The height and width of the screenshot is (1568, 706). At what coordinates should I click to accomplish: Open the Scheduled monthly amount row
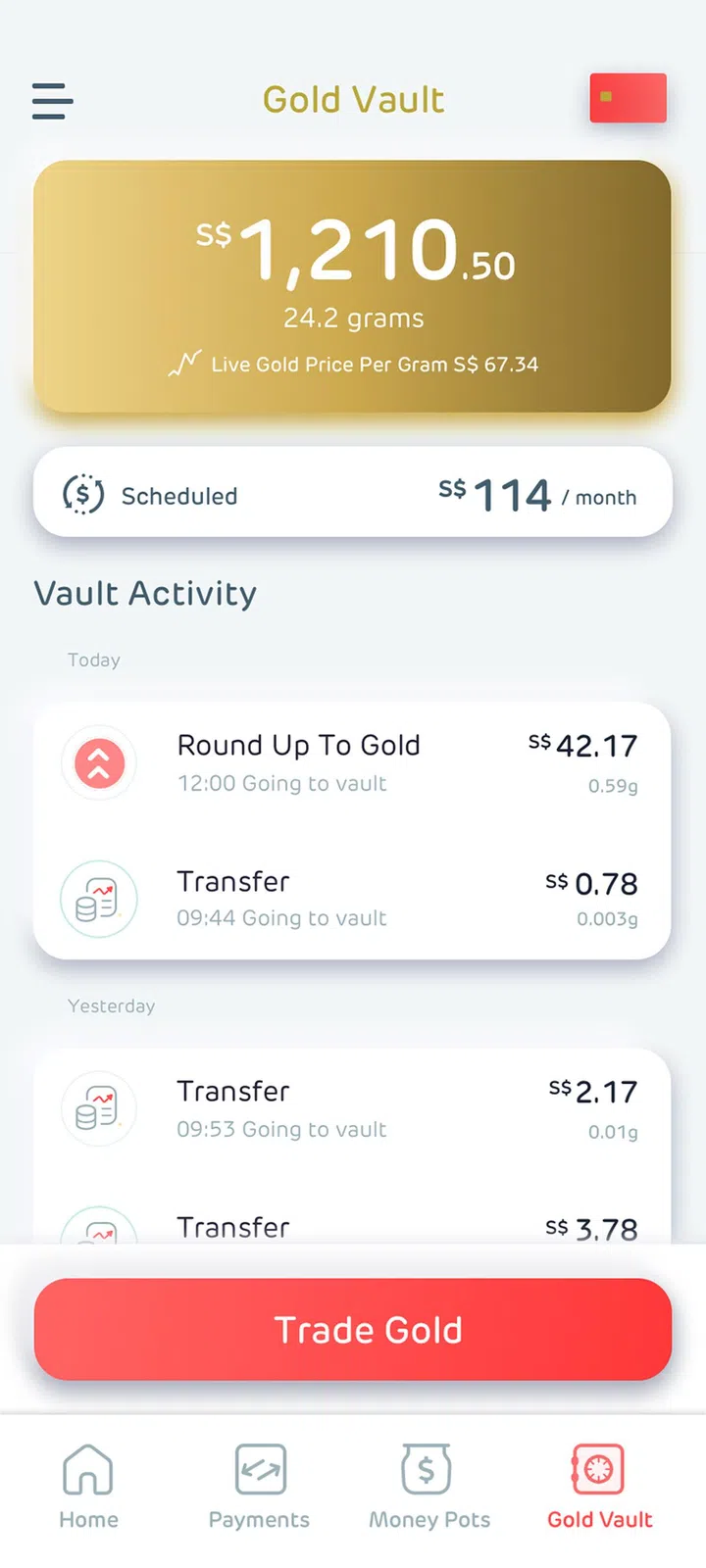(352, 493)
